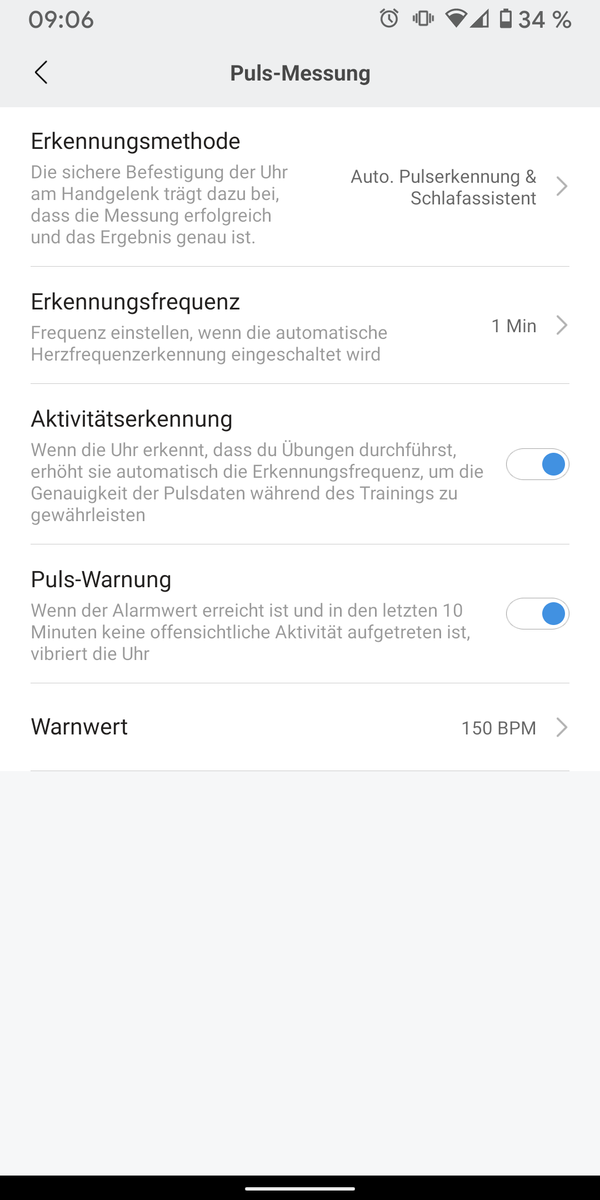Go back from Puls-Messung screen
Image resolution: width=600 pixels, height=1200 pixels.
tap(41, 73)
